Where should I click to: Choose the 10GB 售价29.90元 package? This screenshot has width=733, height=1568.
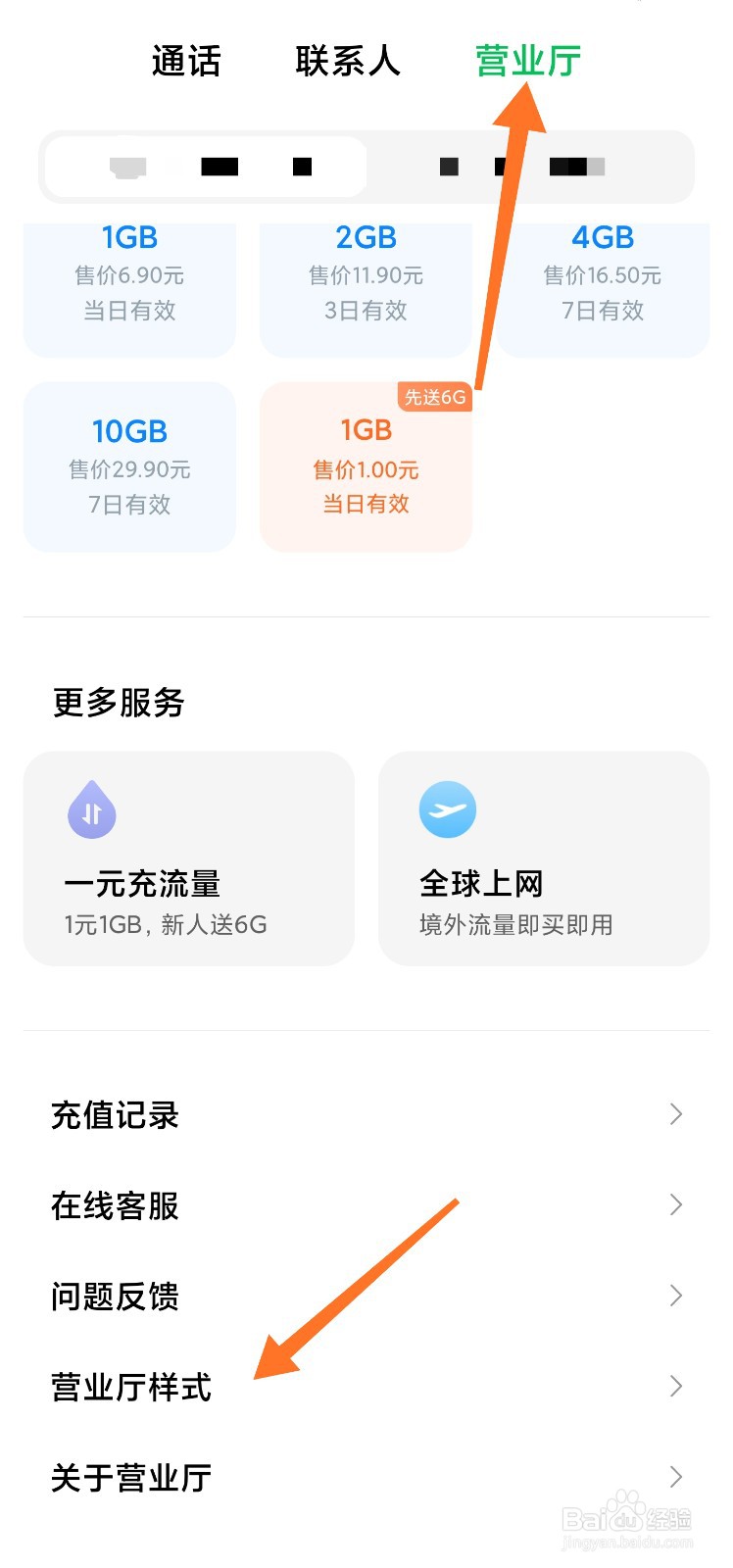pos(129,466)
